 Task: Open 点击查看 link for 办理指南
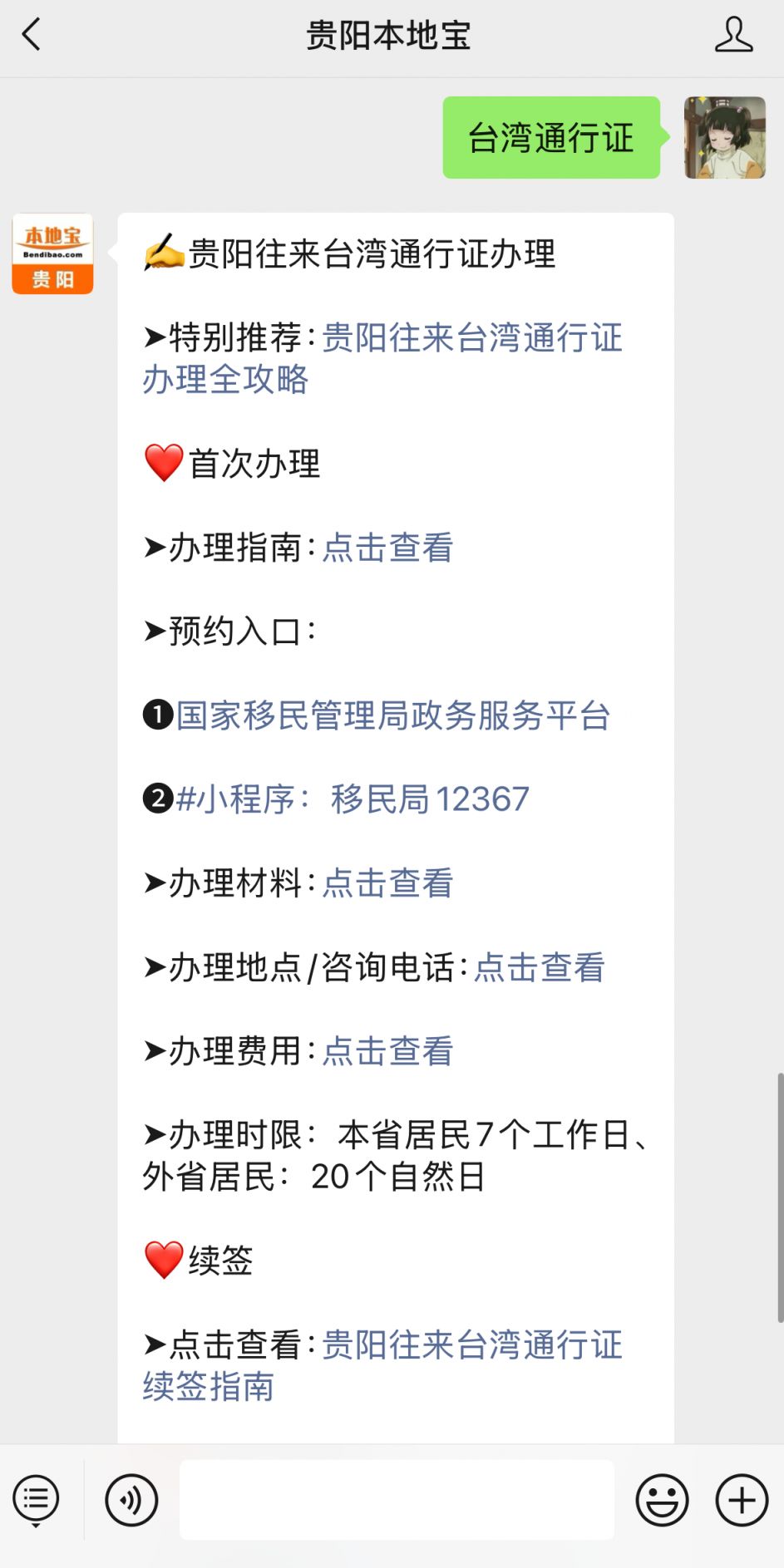pos(387,548)
